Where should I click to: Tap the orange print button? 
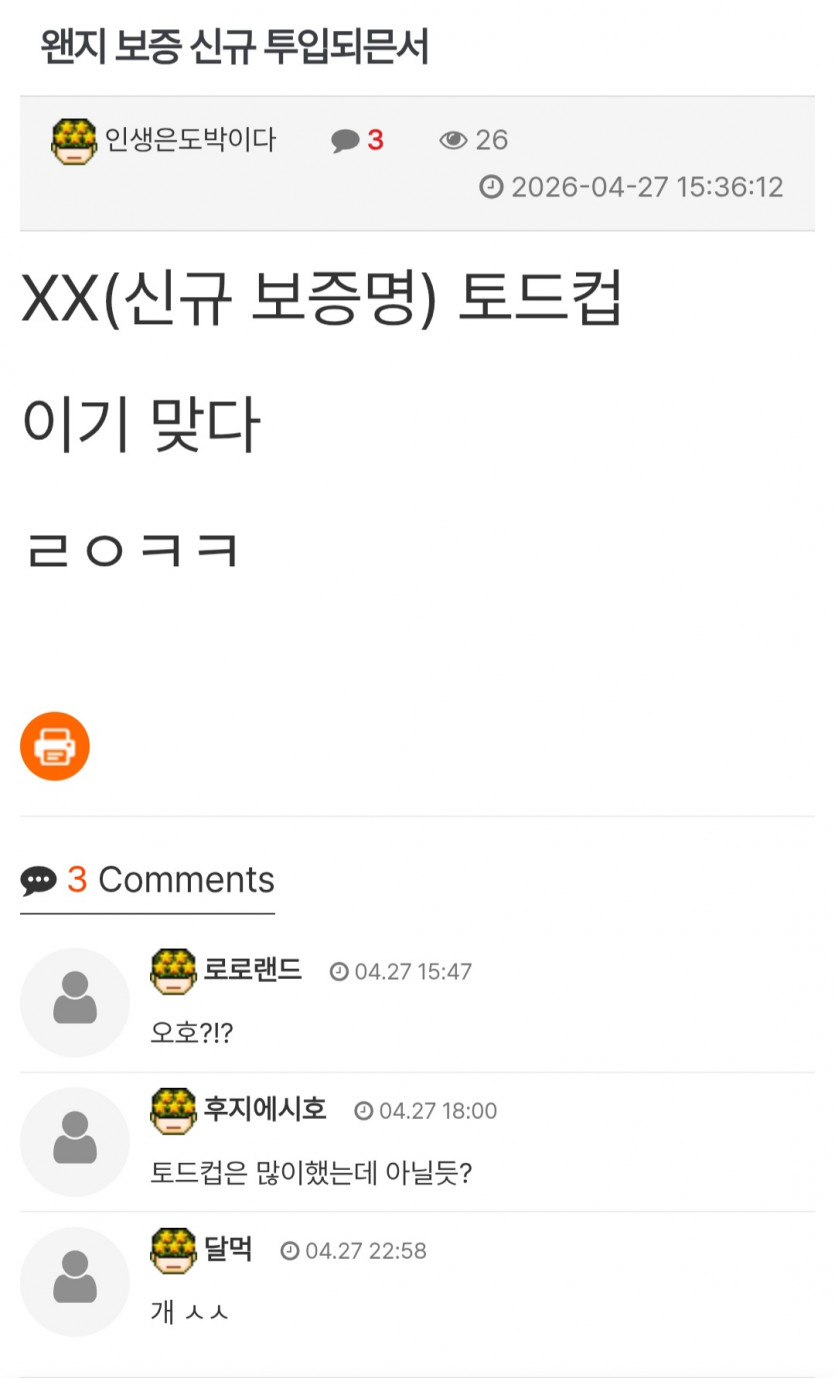[x=55, y=746]
